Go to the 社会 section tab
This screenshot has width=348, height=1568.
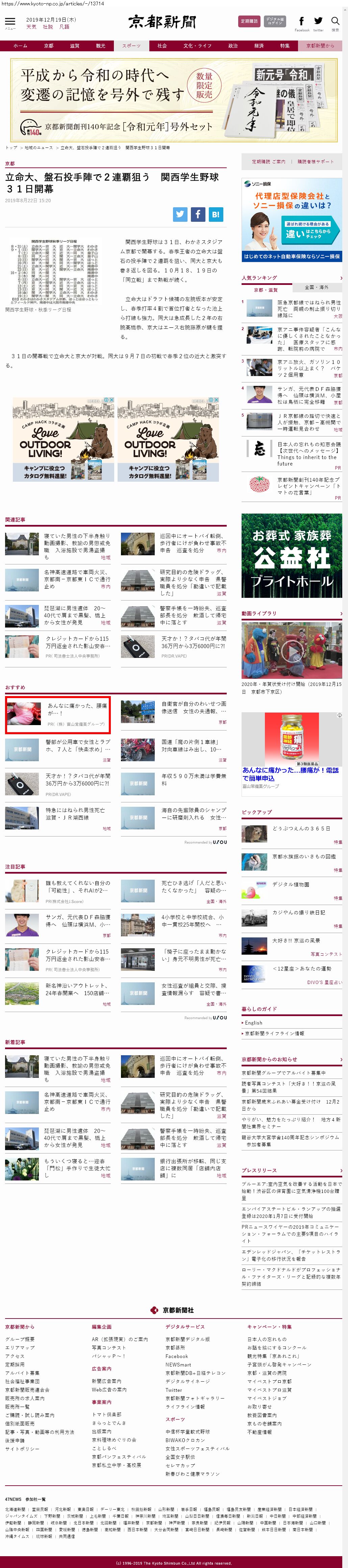[x=162, y=46]
